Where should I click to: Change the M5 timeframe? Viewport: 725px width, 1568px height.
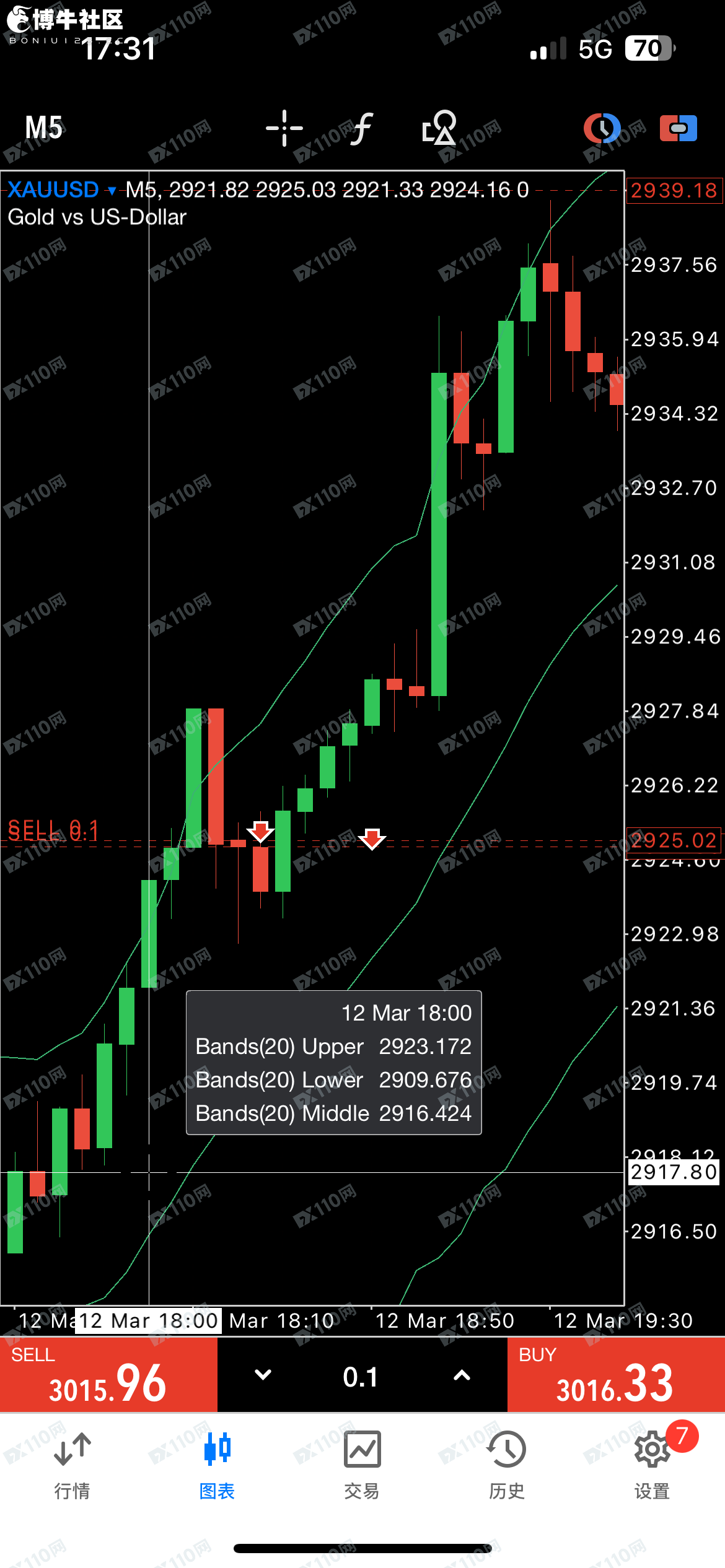(43, 128)
